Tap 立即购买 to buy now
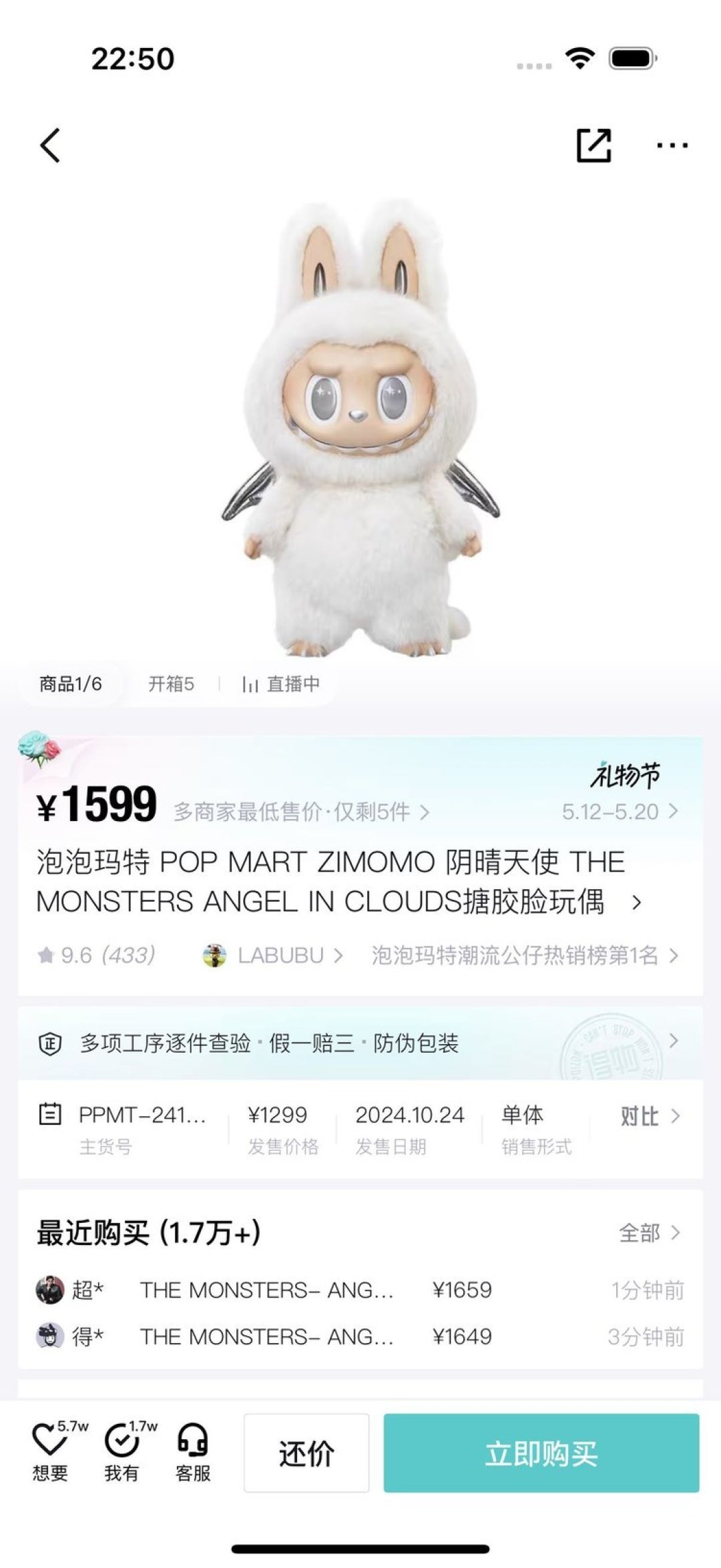This screenshot has width=721, height=1568. click(541, 1453)
